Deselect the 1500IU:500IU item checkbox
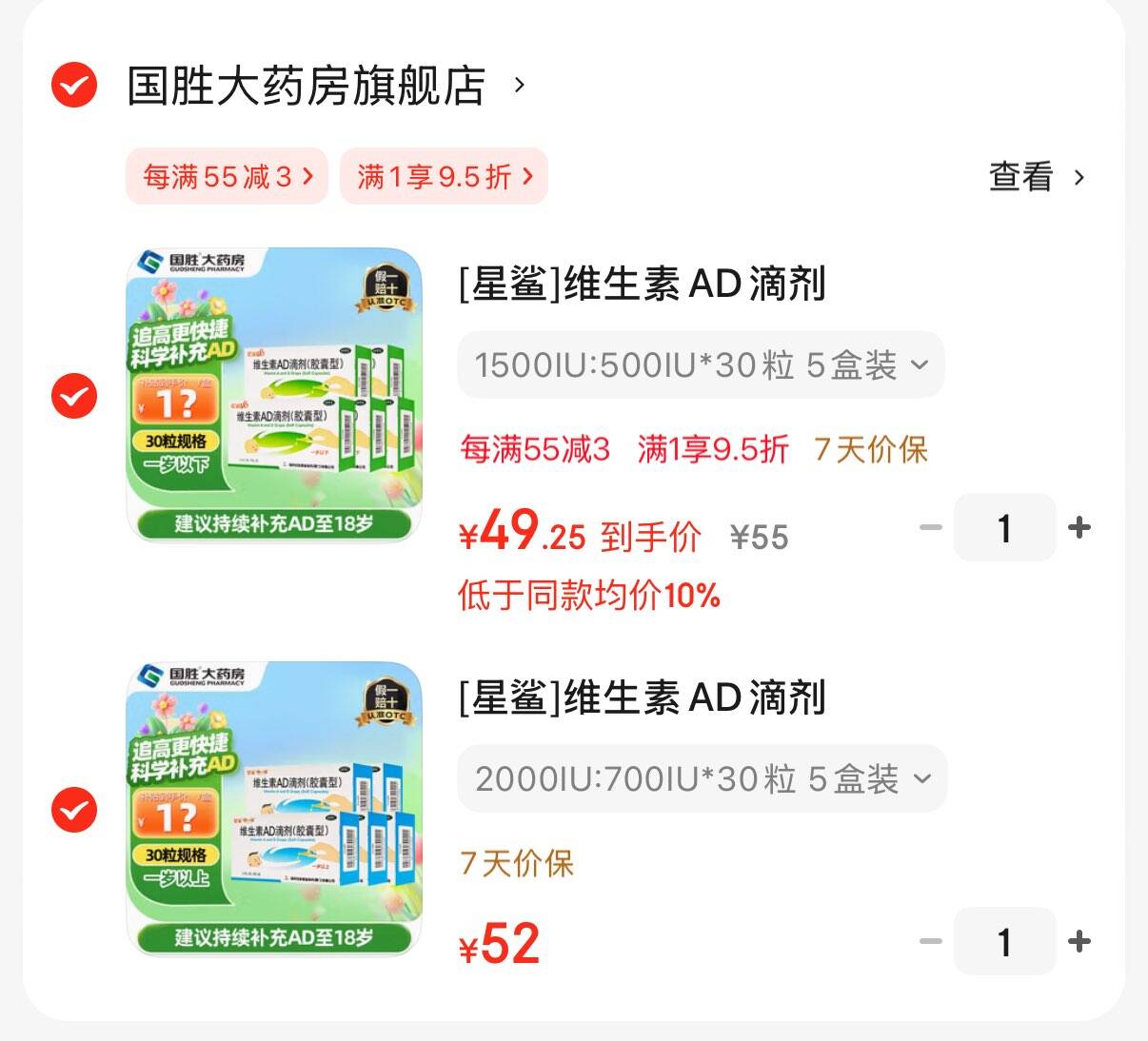Screen dimensions: 1148x1041 (x=74, y=397)
